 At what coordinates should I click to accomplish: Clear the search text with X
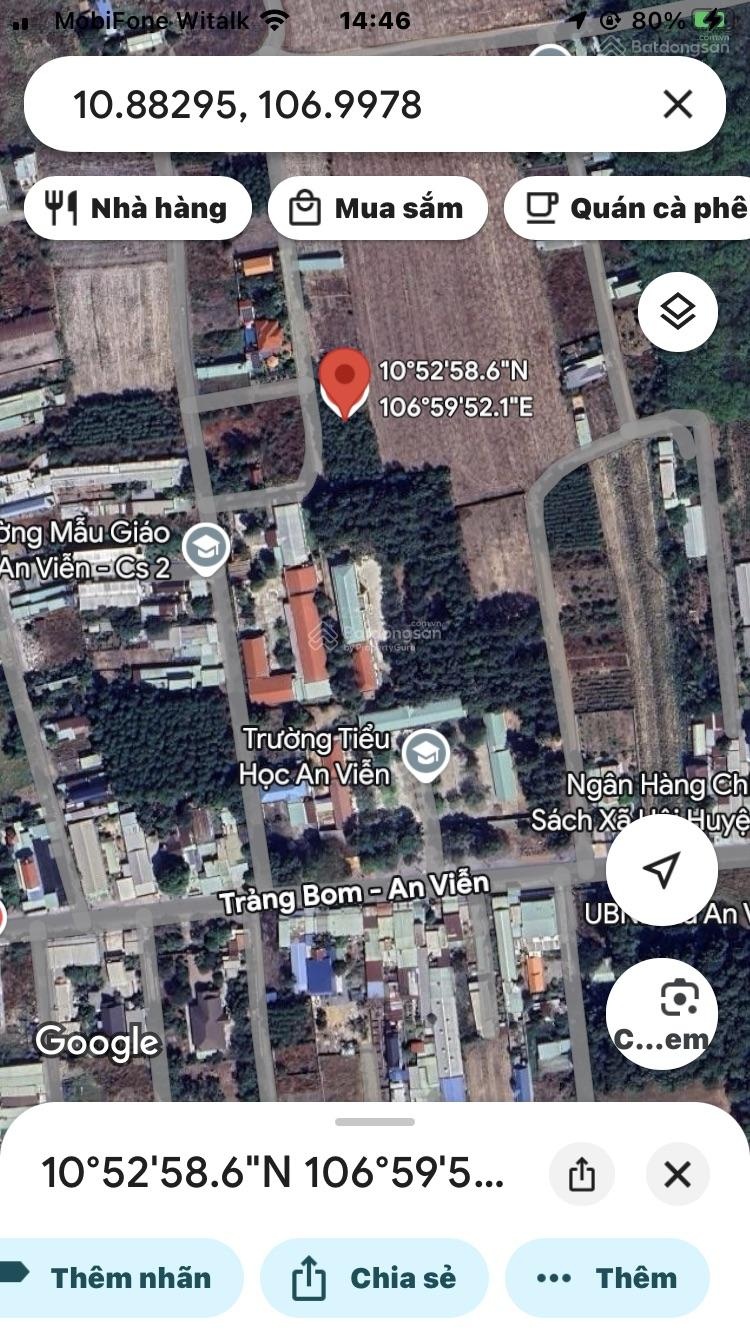coord(677,104)
